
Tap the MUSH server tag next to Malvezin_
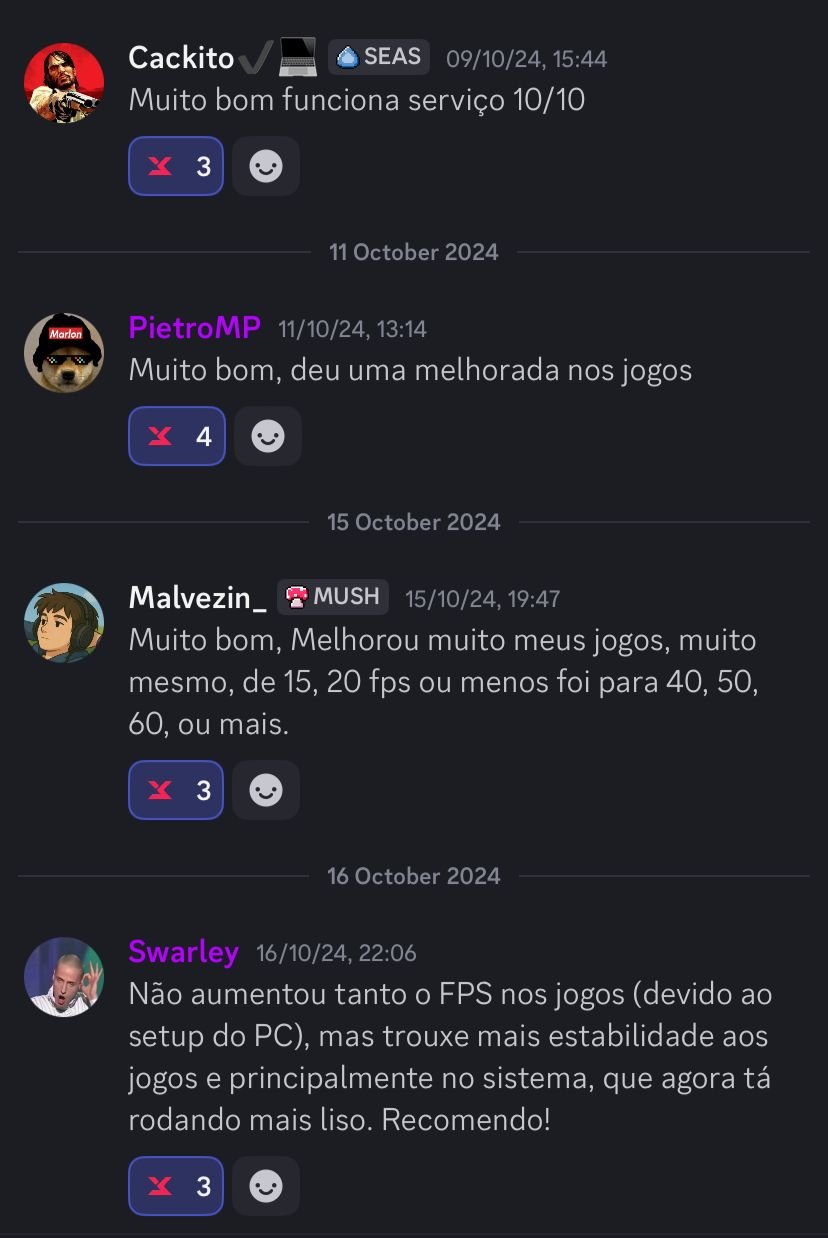pos(333,597)
